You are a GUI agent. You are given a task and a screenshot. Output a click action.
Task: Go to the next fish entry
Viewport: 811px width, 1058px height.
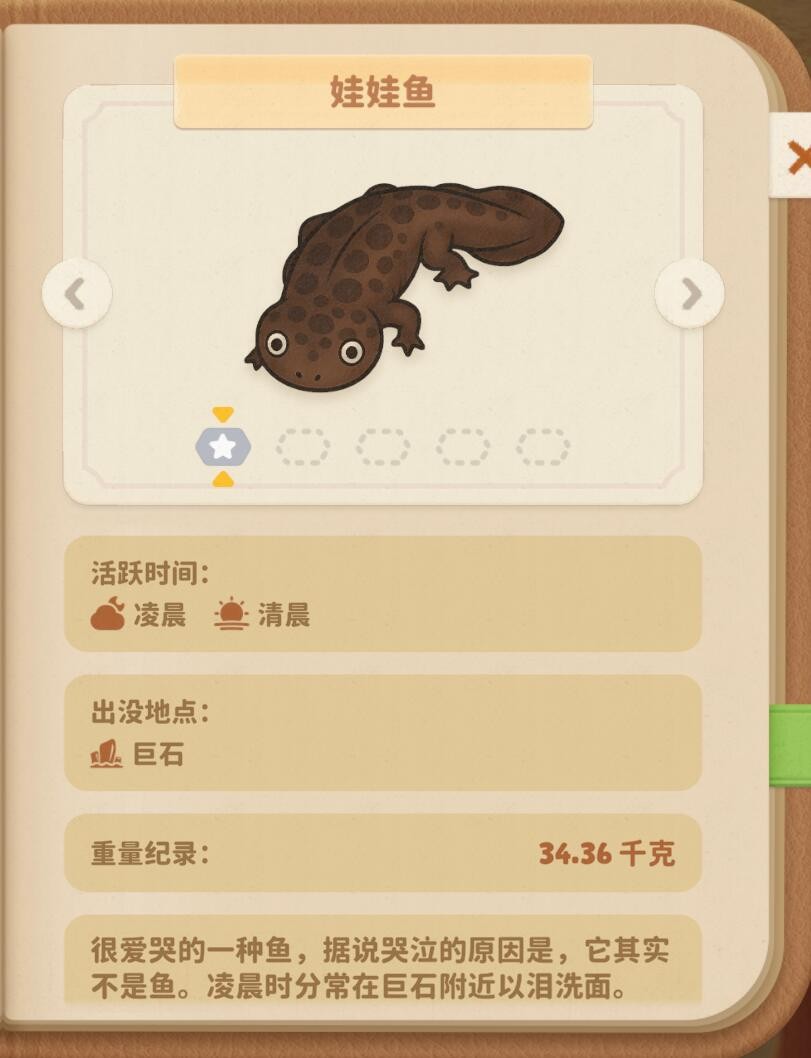pos(689,293)
